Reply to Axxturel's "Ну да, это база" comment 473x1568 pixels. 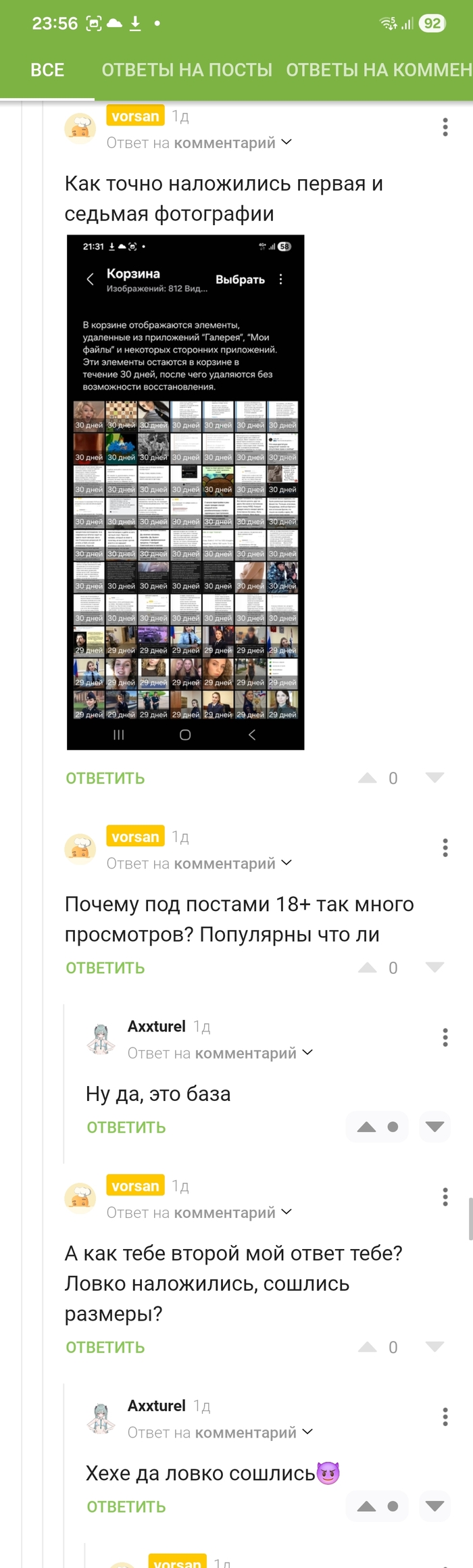click(x=126, y=1127)
